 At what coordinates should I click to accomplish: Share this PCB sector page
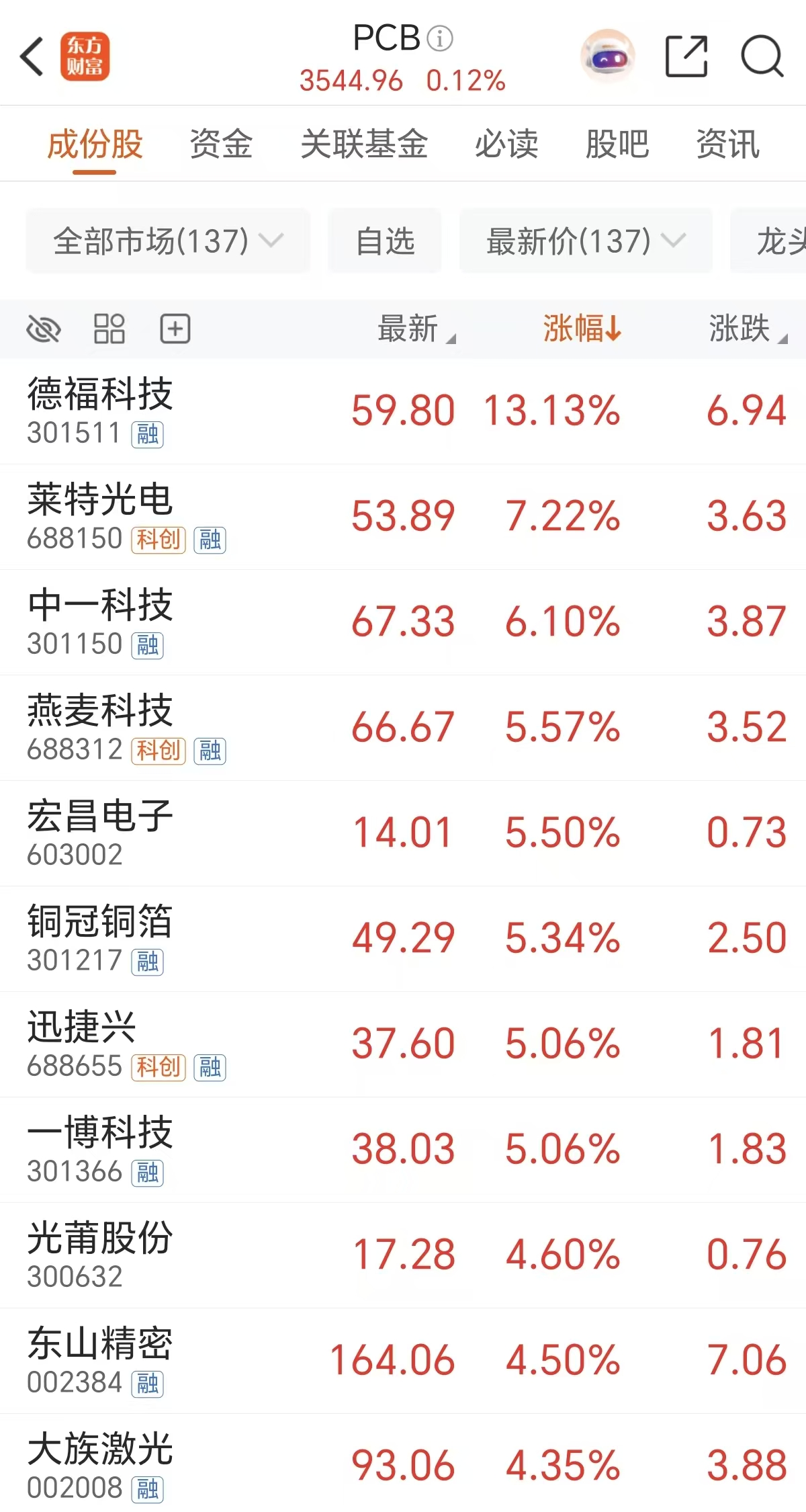point(686,56)
